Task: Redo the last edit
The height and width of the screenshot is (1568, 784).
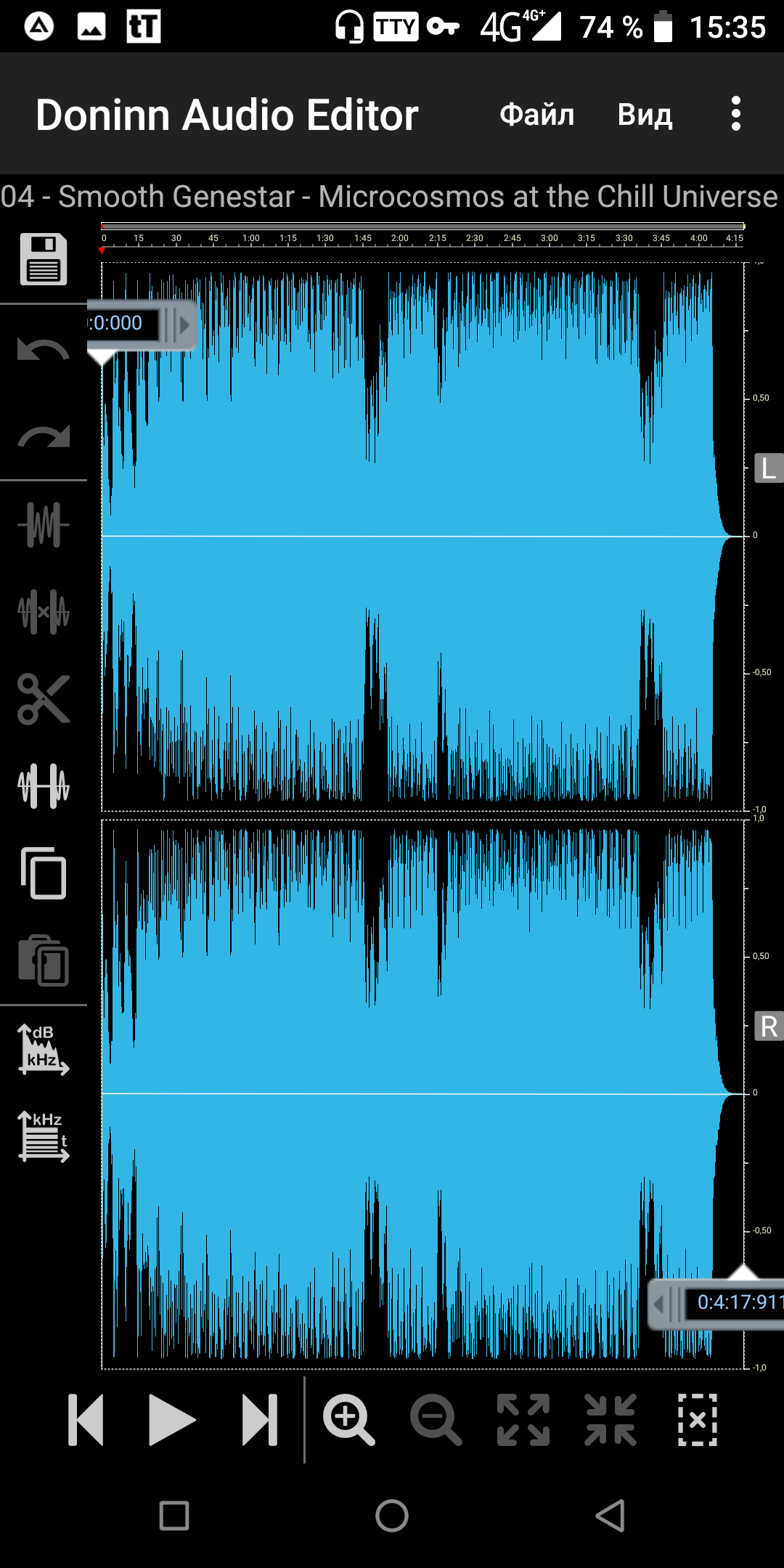Action: 44,436
